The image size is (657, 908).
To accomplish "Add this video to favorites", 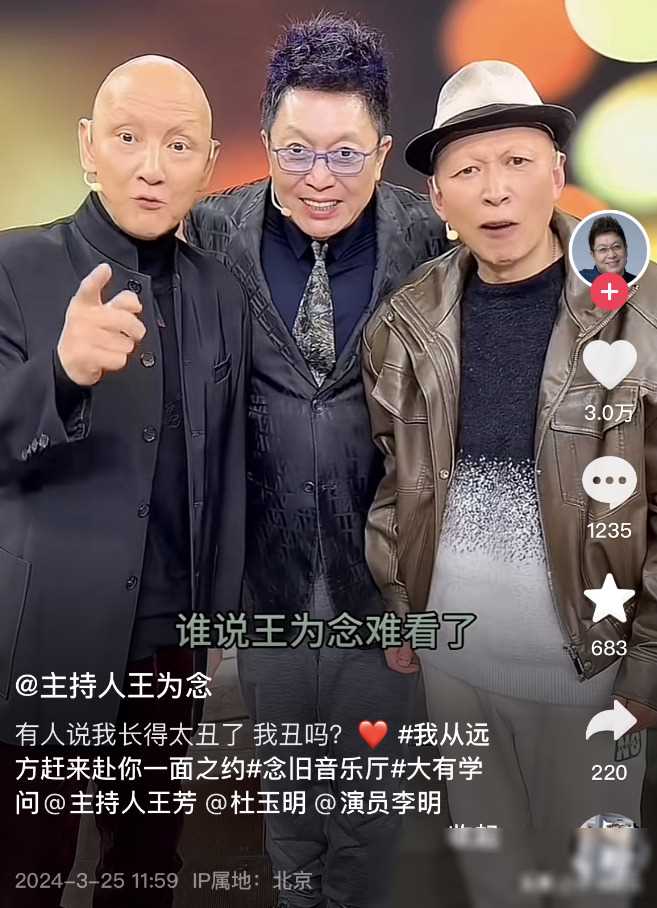I will point(609,599).
